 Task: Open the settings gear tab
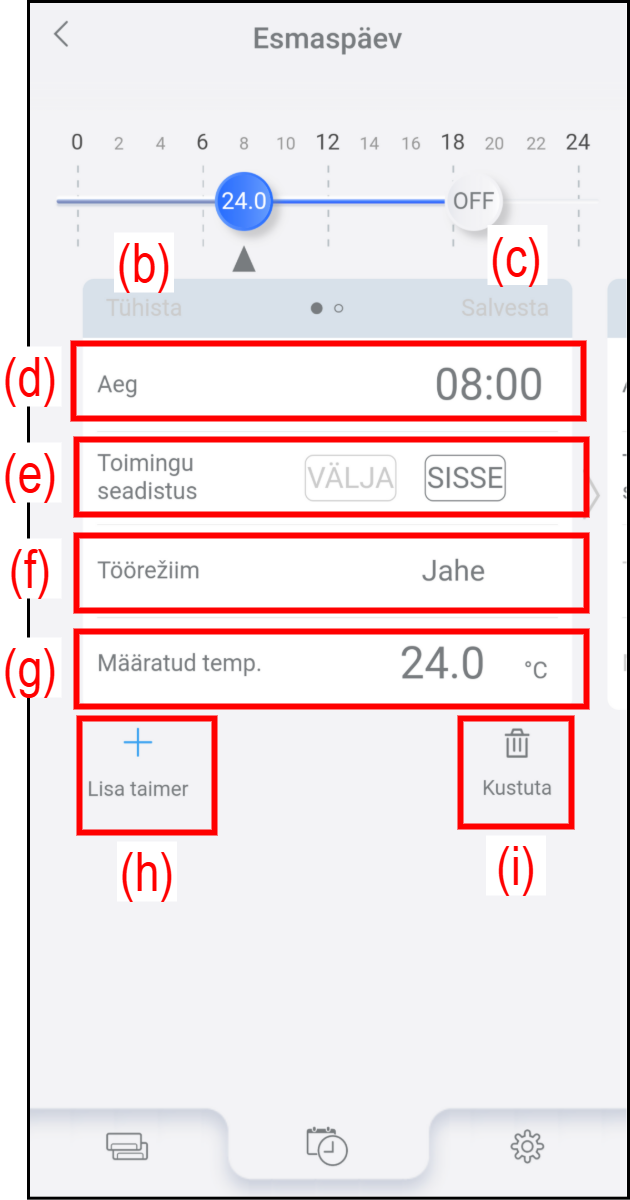[x=526, y=1148]
